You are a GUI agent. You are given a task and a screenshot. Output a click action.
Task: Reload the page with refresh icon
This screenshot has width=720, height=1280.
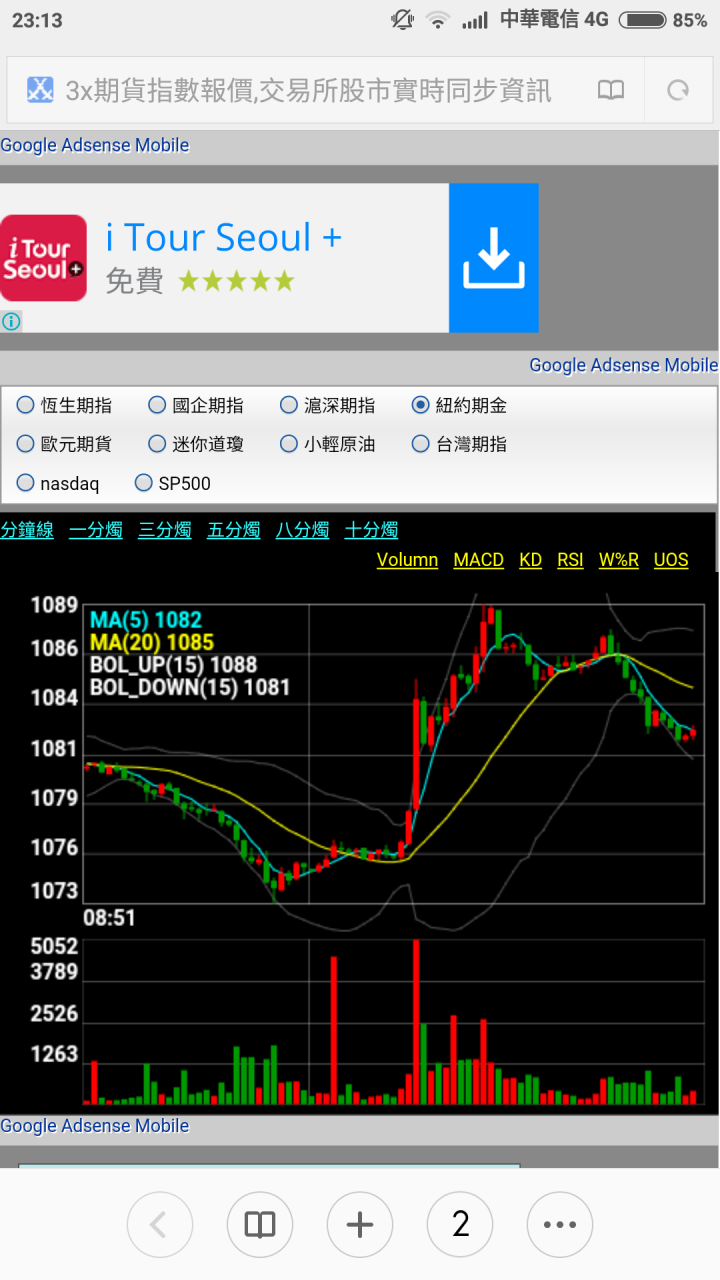(x=678, y=91)
